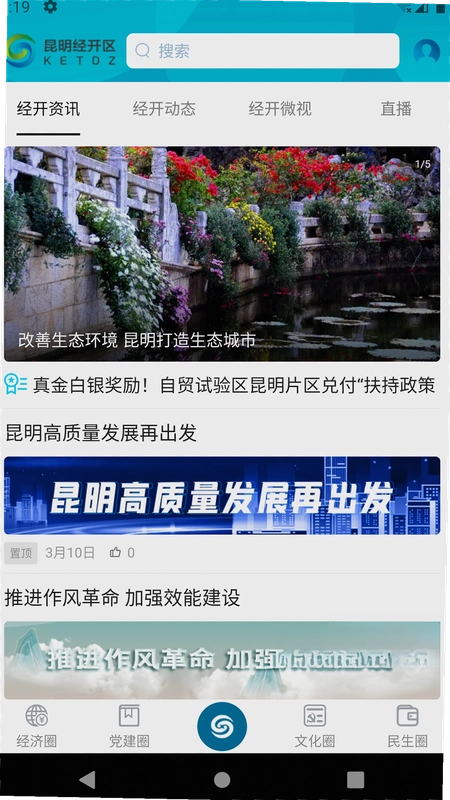Tap the center swirl home button
The image size is (450, 800).
[x=222, y=727]
